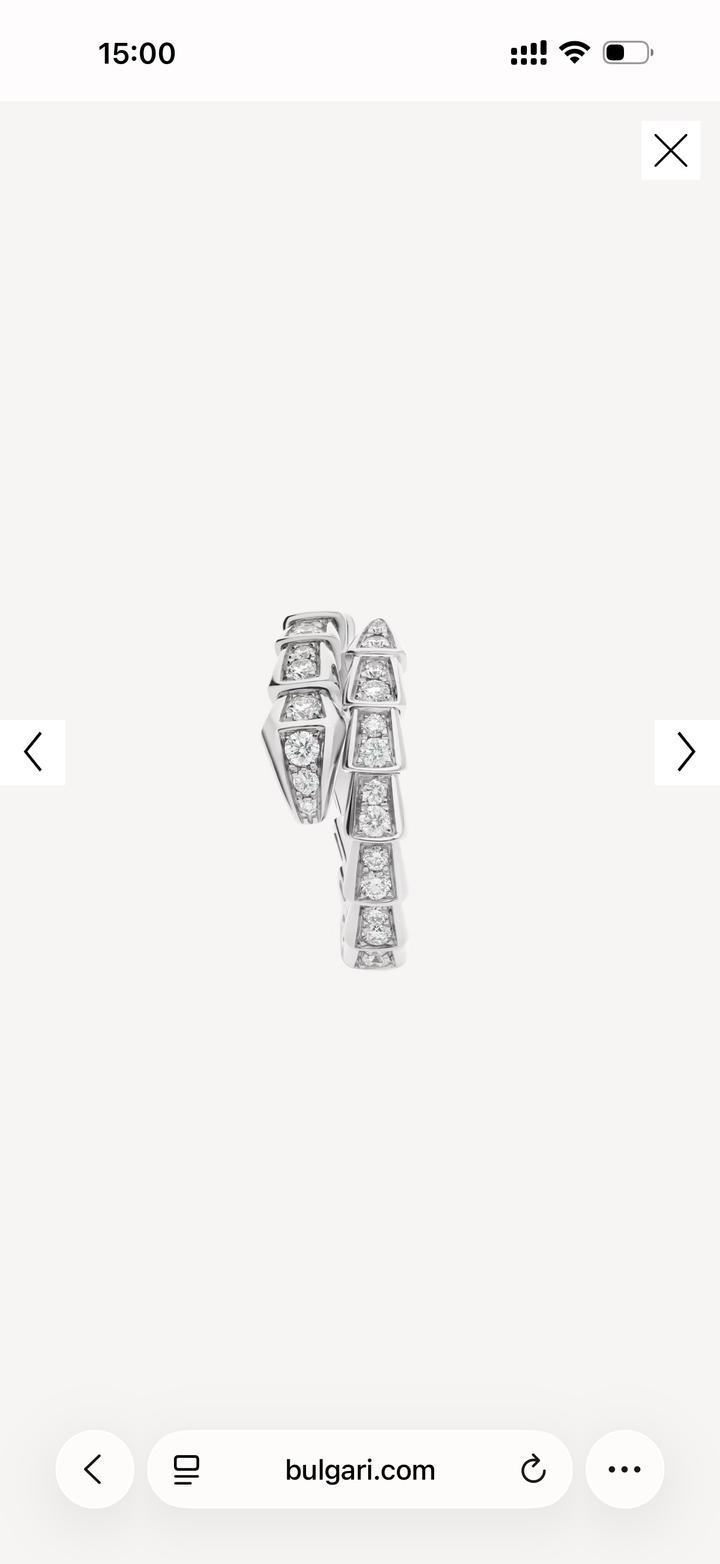Close the full-screen image viewer

tap(670, 151)
